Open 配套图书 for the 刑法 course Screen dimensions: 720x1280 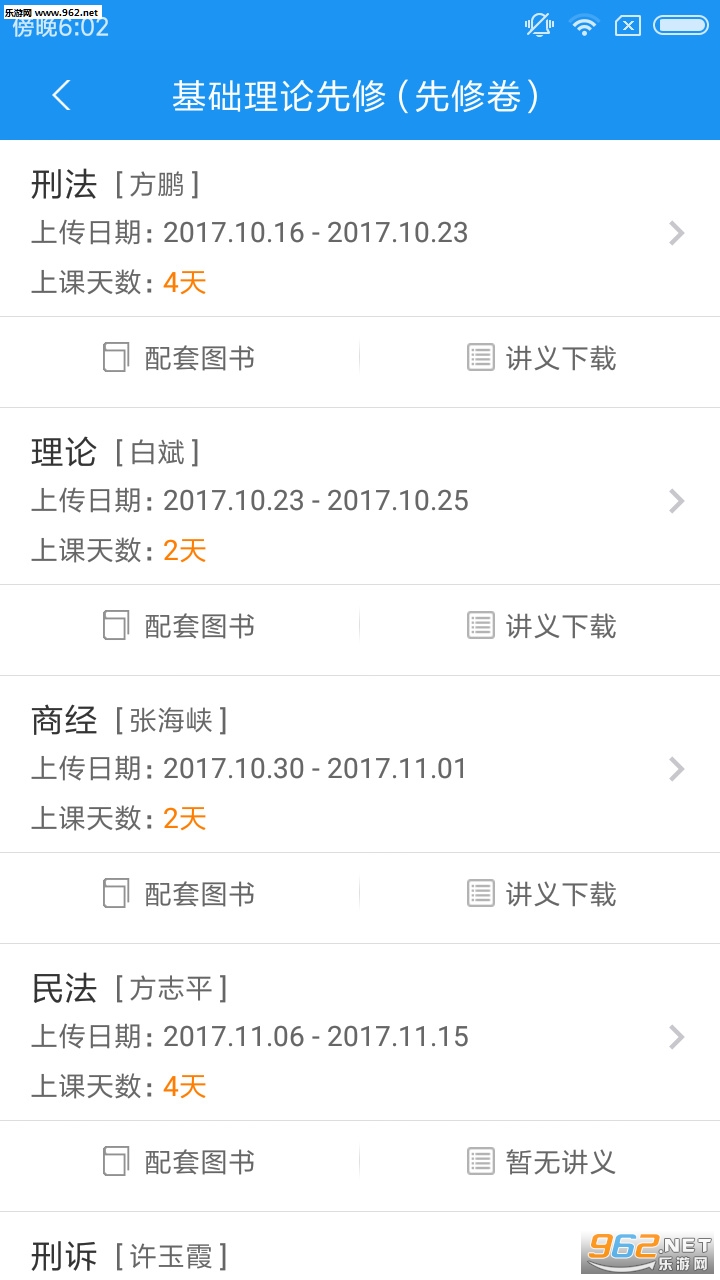[180, 358]
